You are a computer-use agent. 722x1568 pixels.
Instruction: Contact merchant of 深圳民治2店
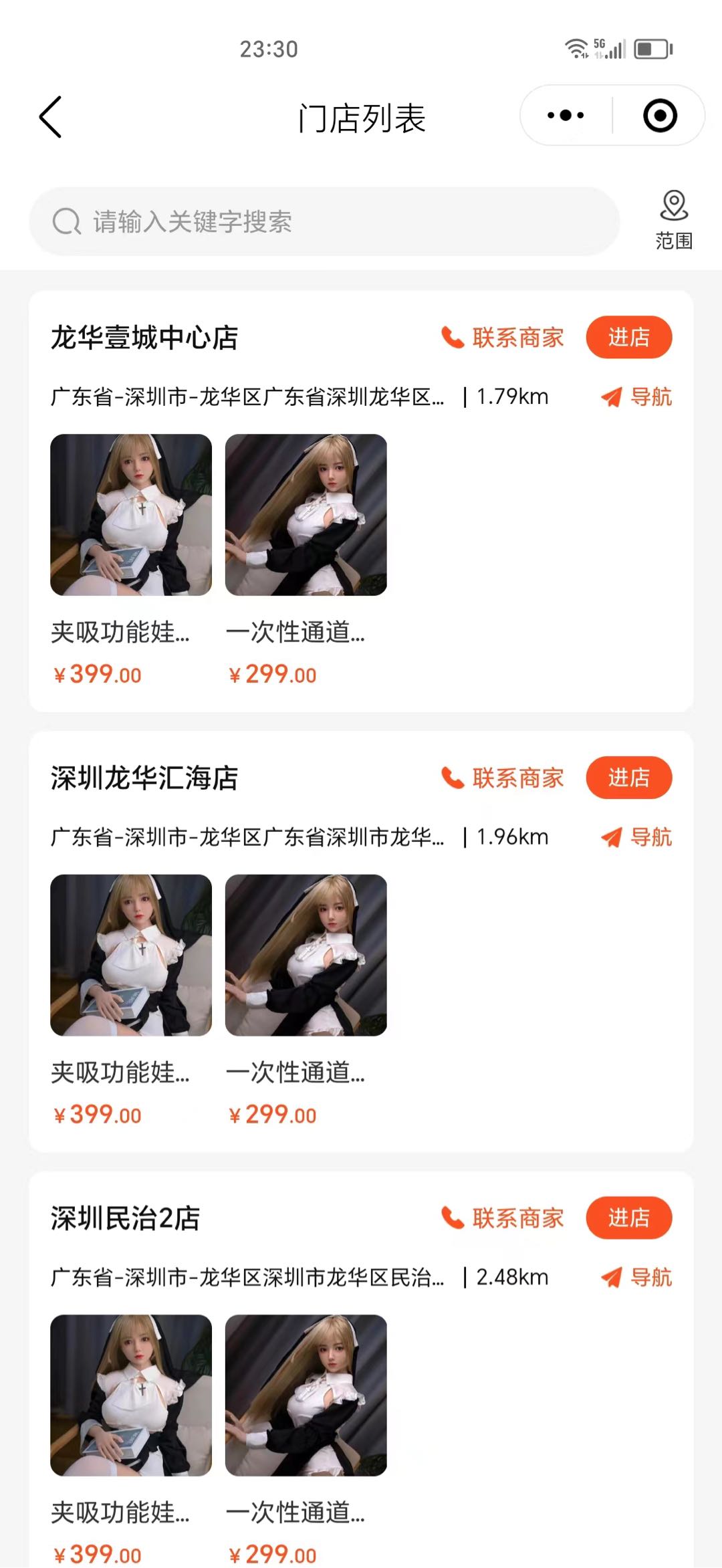503,1218
